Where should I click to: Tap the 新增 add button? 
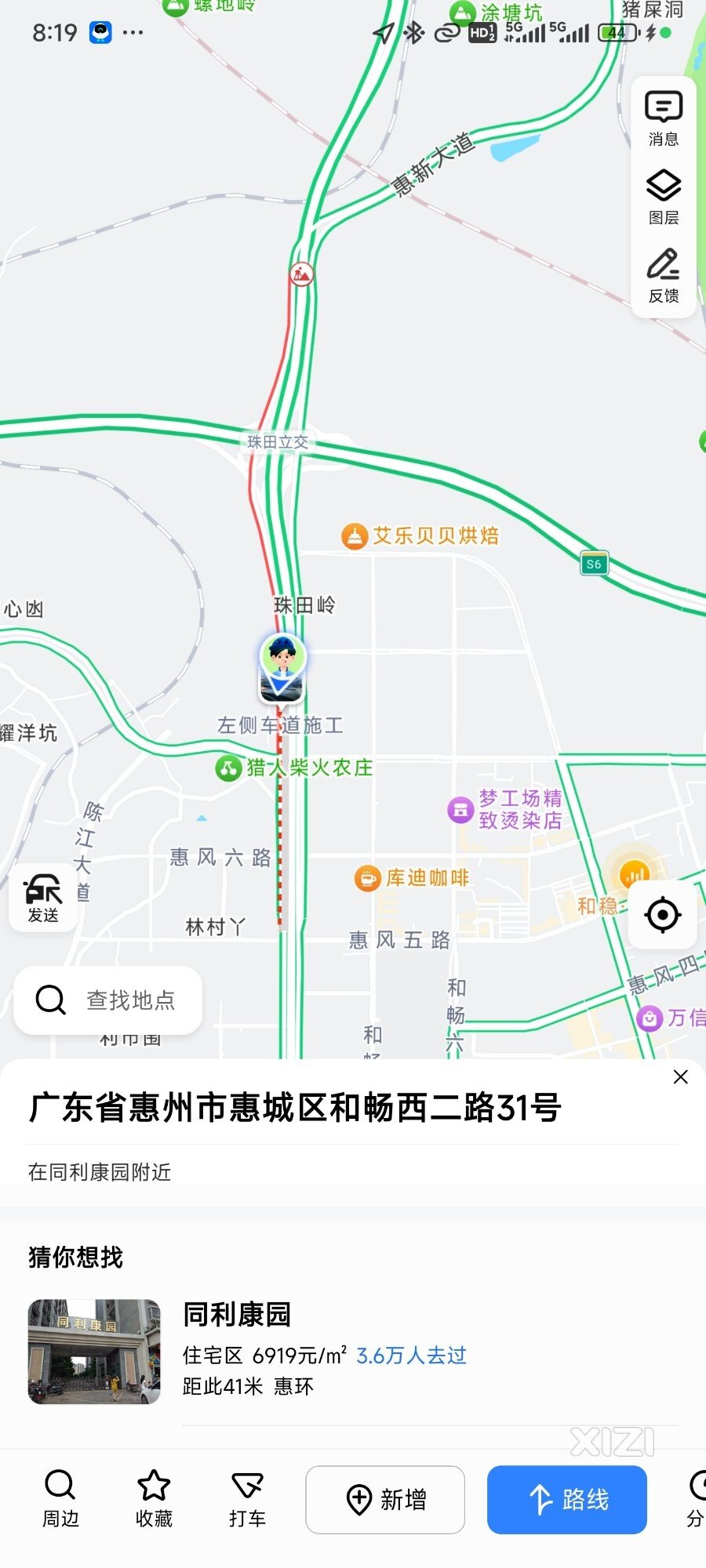385,1500
